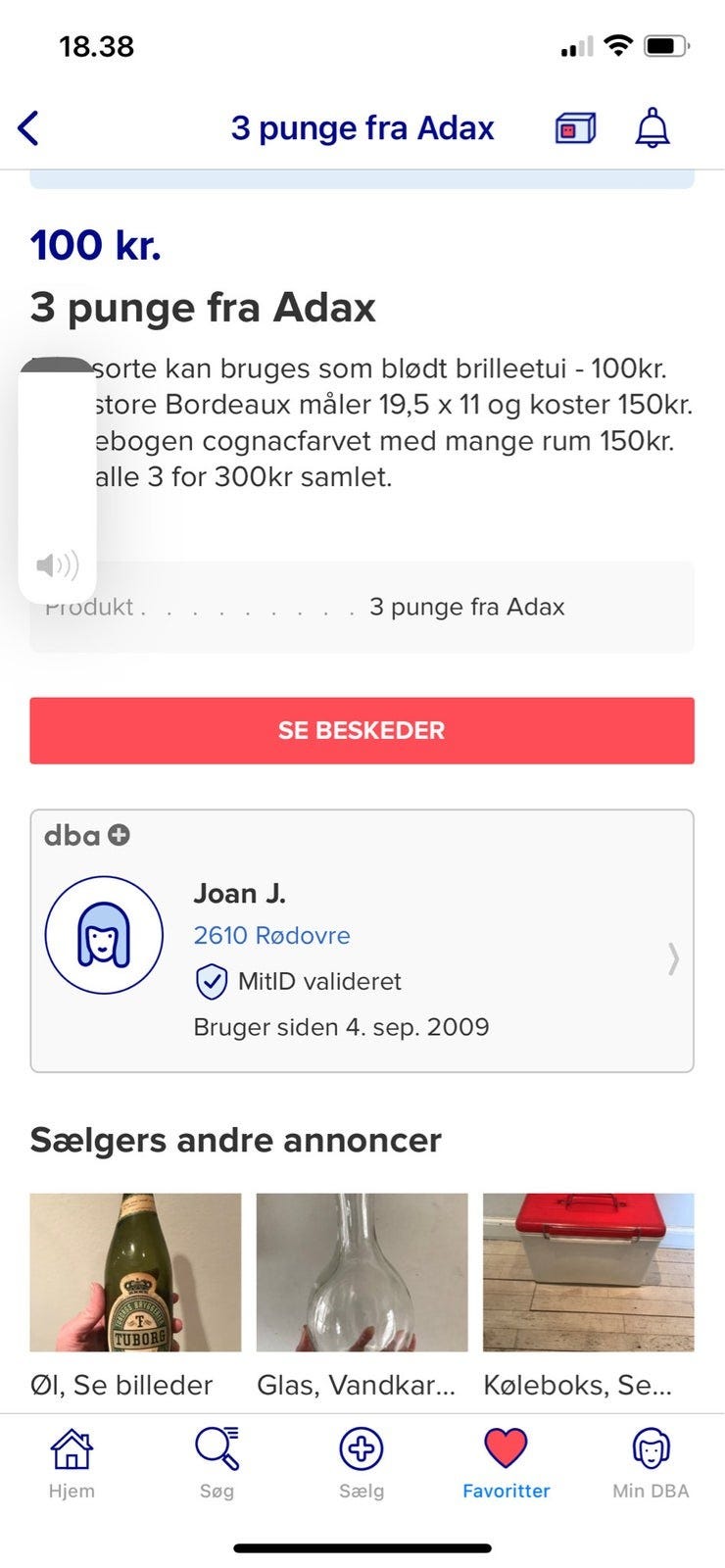Open the package shipping icon
725x1568 pixels.
pos(575,128)
